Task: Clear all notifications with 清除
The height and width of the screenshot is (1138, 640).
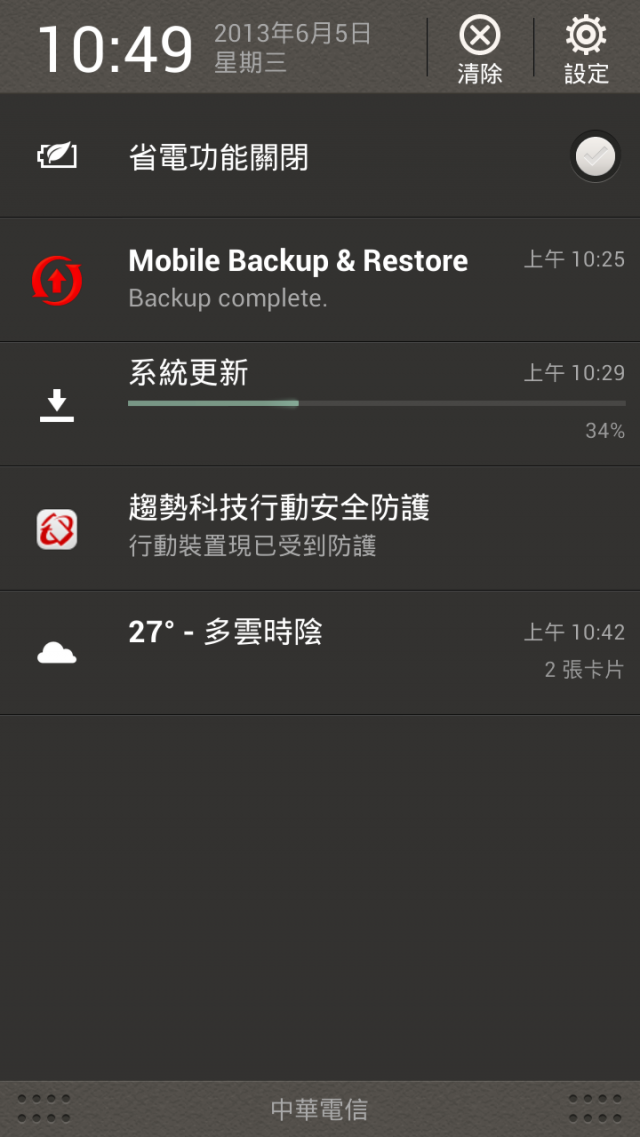Action: [480, 49]
